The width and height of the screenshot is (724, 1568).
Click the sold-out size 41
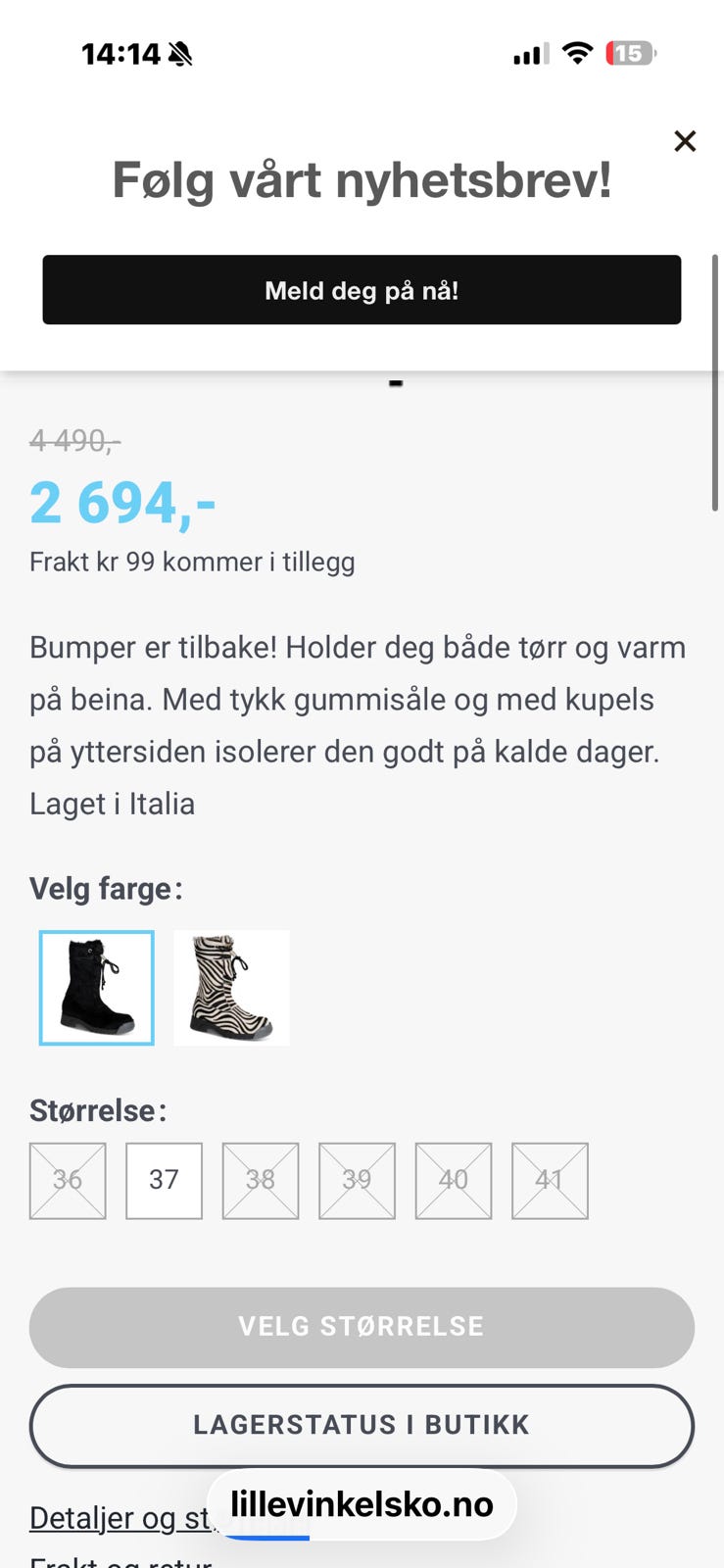tap(550, 1180)
